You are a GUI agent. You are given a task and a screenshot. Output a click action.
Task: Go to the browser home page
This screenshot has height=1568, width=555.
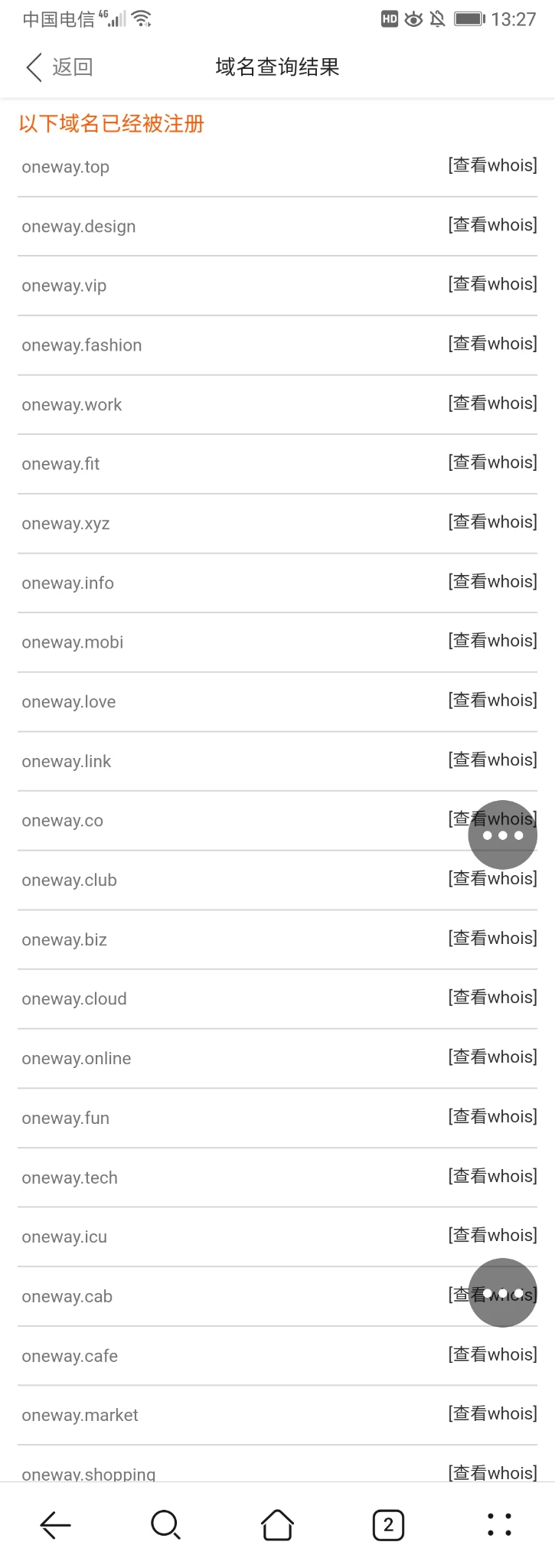[277, 1525]
